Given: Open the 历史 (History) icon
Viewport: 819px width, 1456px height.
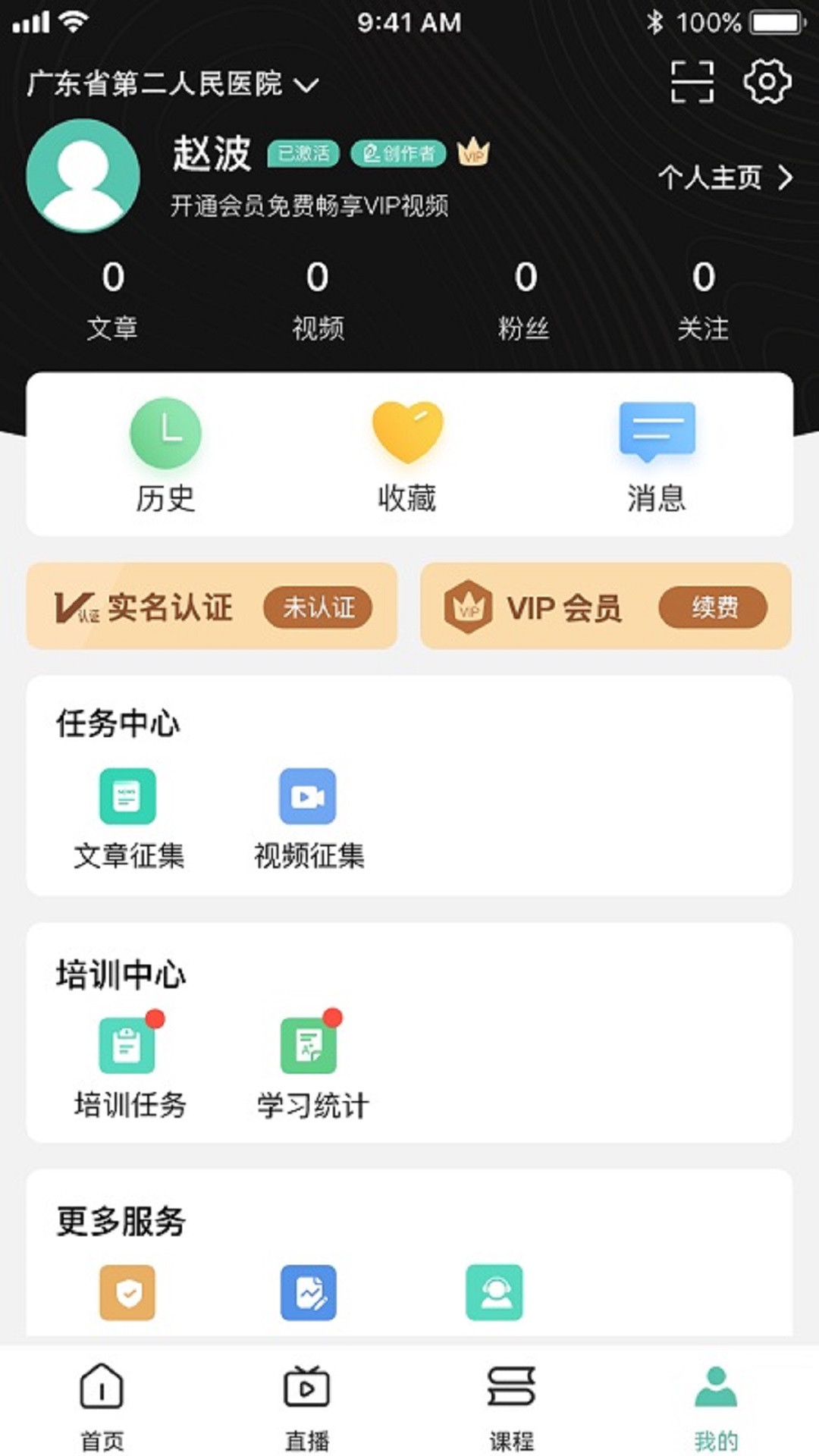Looking at the screenshot, I should click(167, 432).
